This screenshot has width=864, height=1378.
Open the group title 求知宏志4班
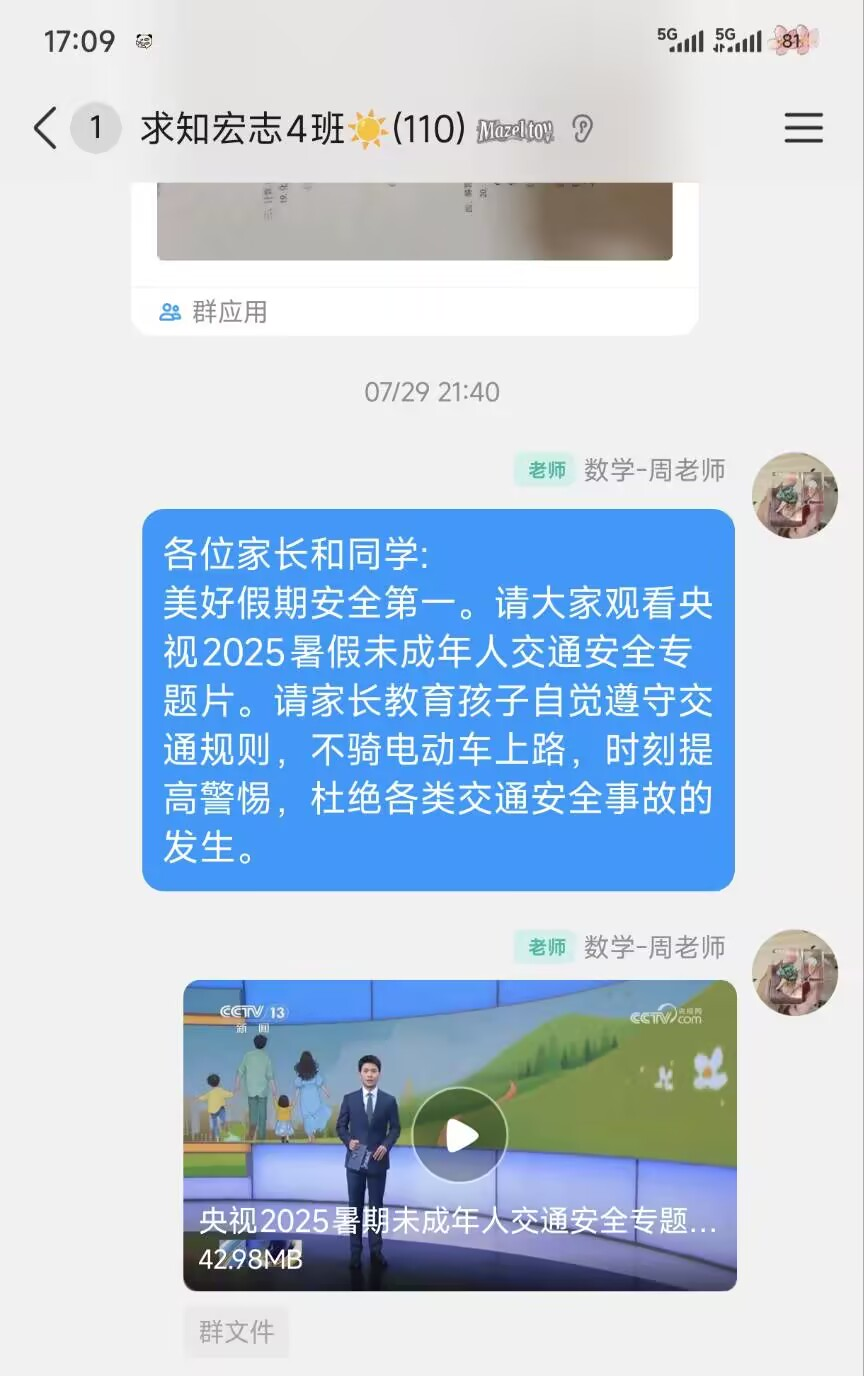300,129
